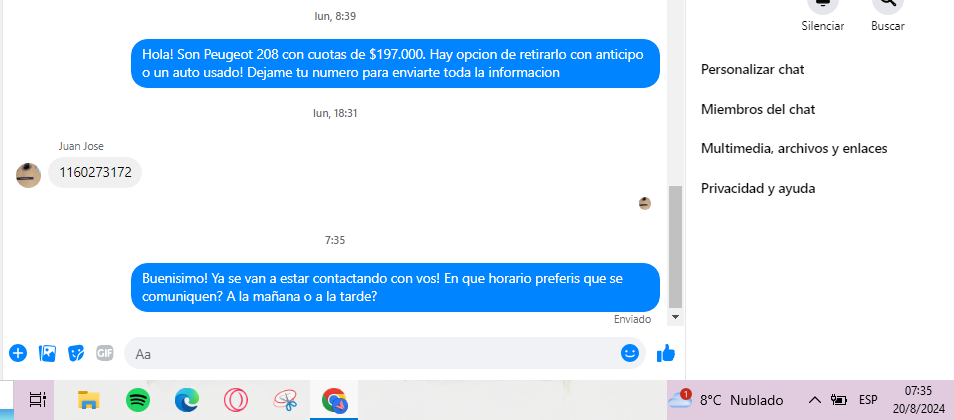The width and height of the screenshot is (954, 420).
Task: Show hidden system tray icons
Action: pos(814,400)
